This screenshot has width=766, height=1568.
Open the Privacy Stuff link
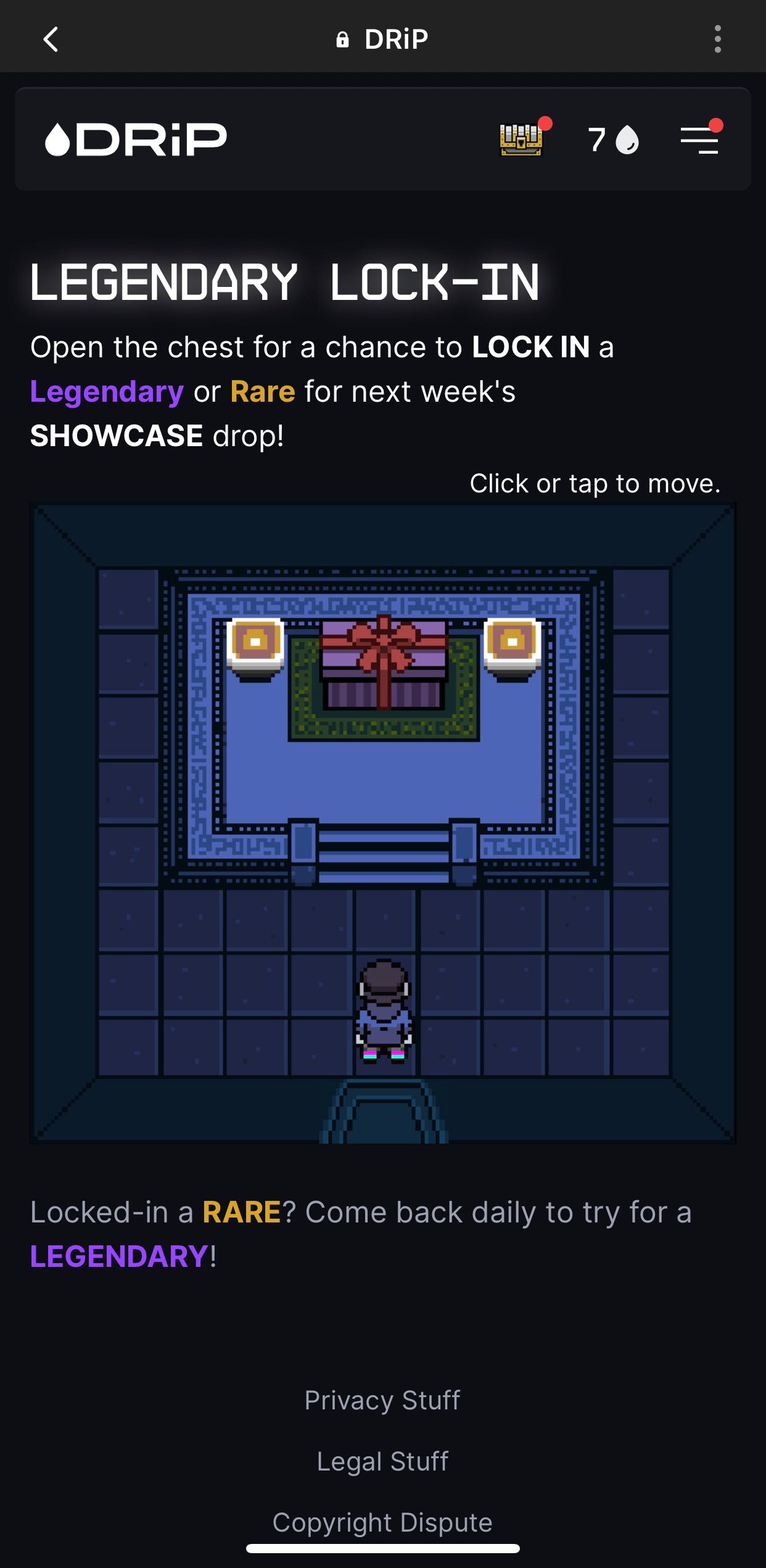(x=382, y=1400)
